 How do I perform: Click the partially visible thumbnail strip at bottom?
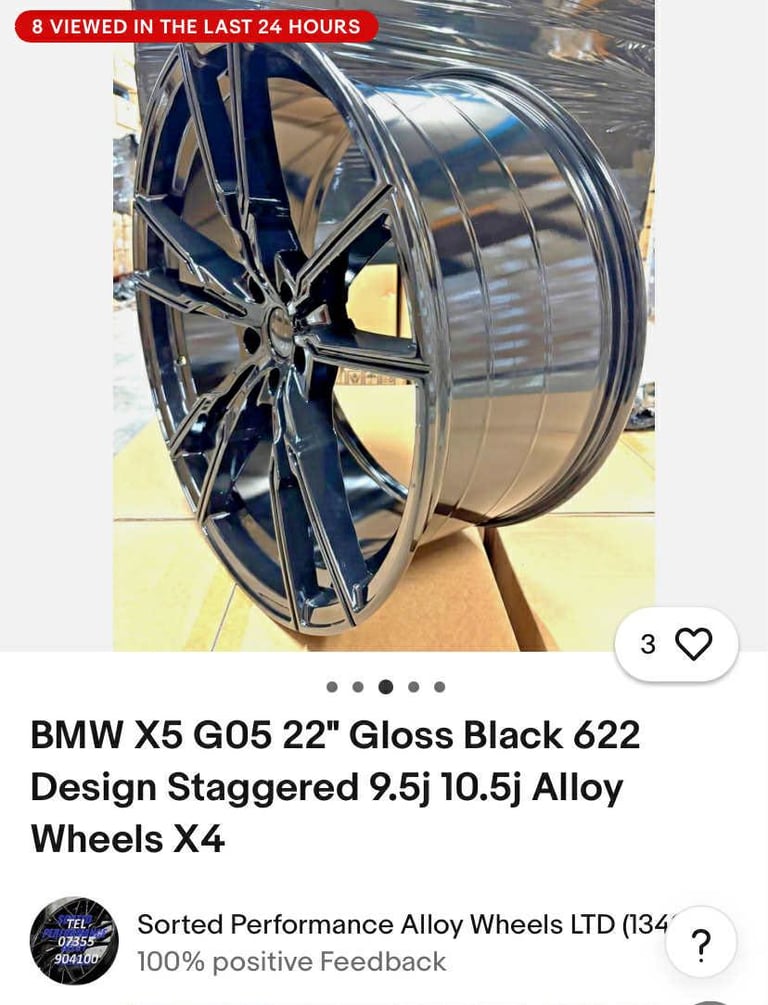(384, 1000)
